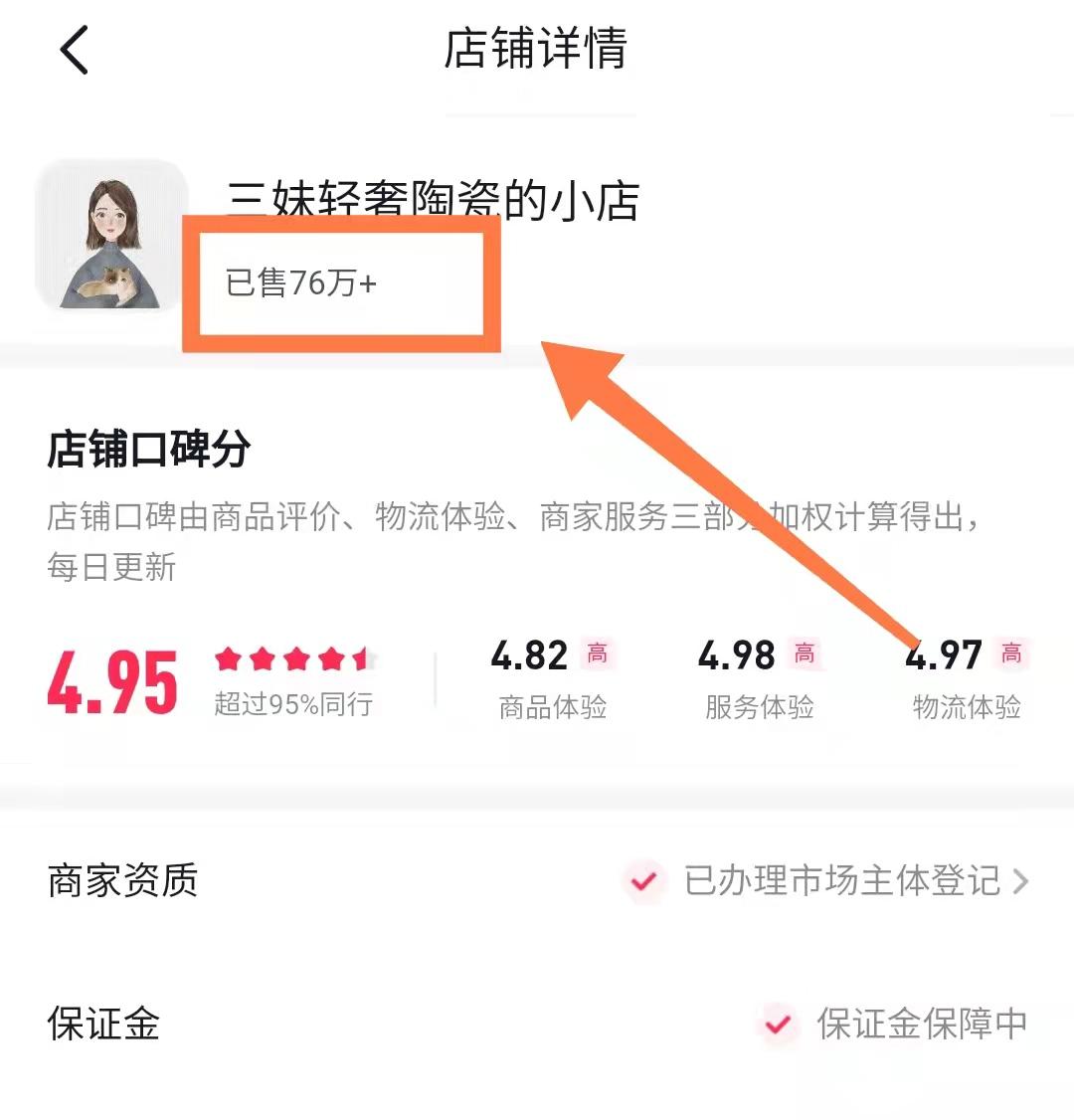Screen dimensions: 1074x1120
Task: Tap the 高 badge next to 4.97 物流体验
Action: [x=1010, y=653]
